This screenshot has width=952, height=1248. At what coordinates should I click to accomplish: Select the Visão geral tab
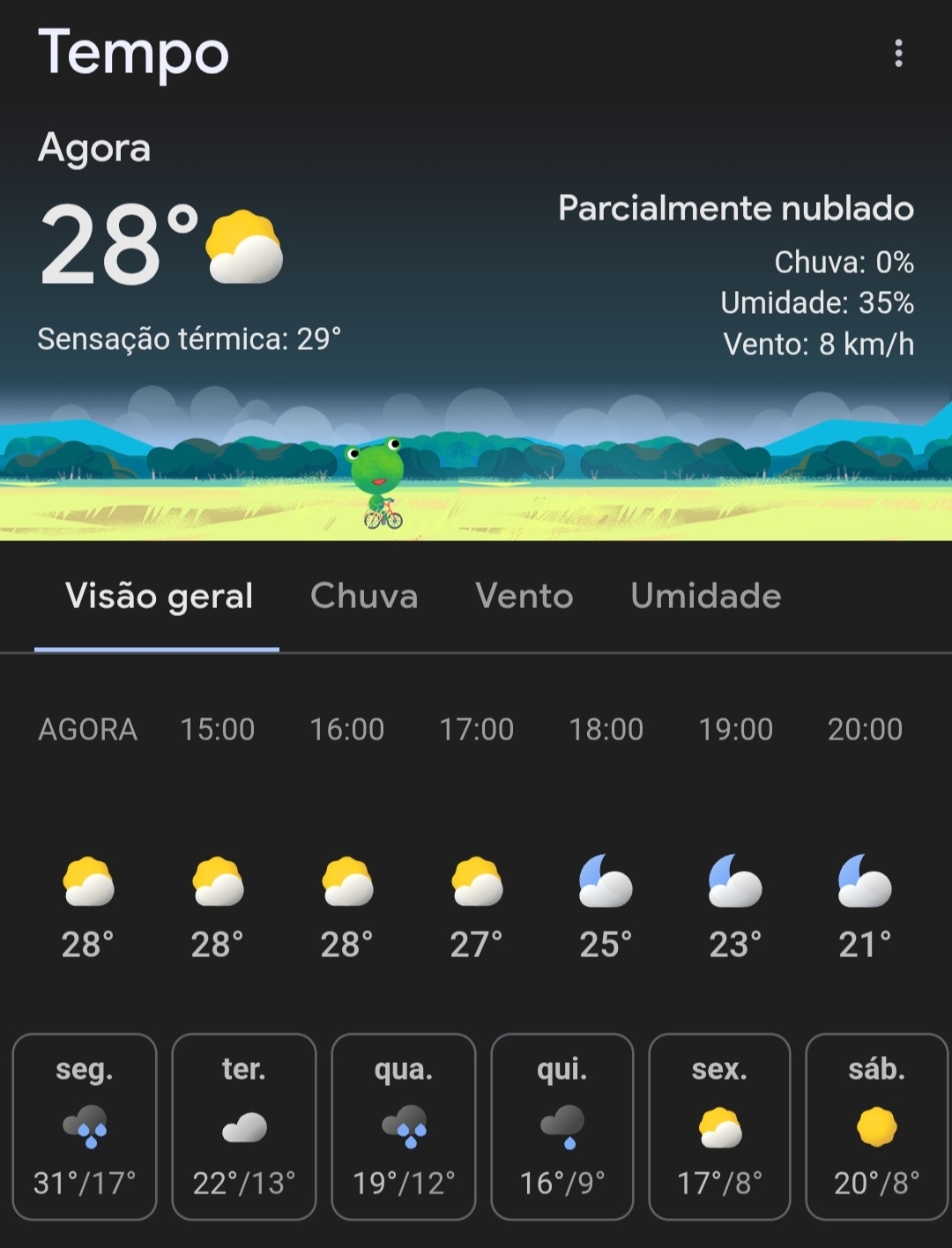click(x=159, y=597)
